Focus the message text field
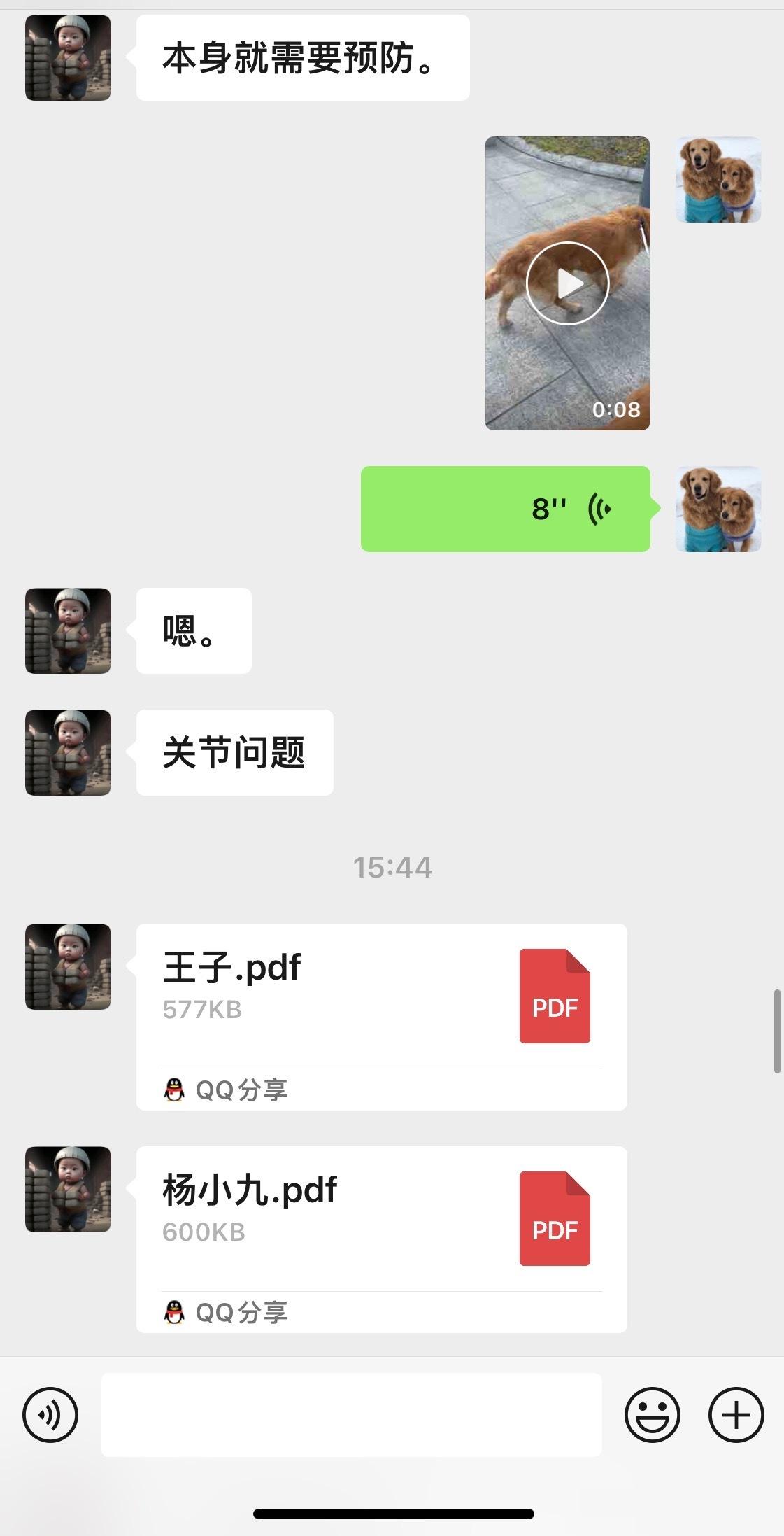Image resolution: width=784 pixels, height=1536 pixels. point(351,1414)
